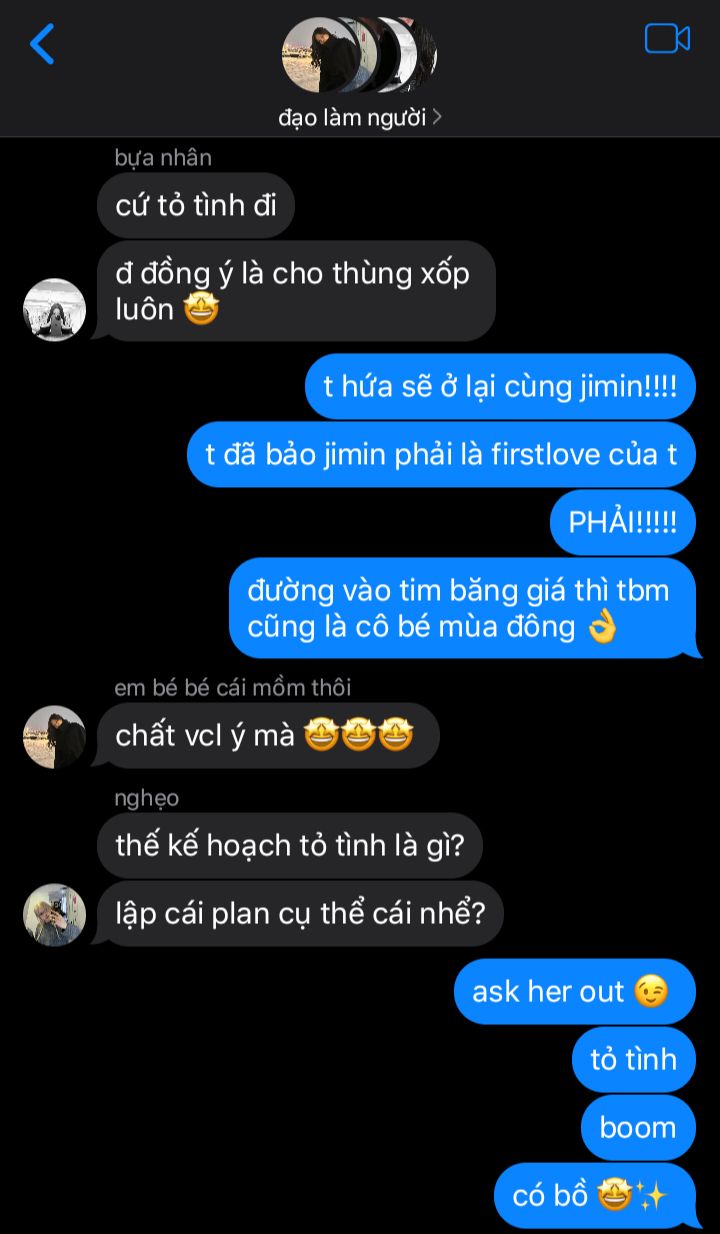This screenshot has height=1234, width=720.
Task: Open group details for đạo làm người
Action: pyautogui.click(x=360, y=117)
